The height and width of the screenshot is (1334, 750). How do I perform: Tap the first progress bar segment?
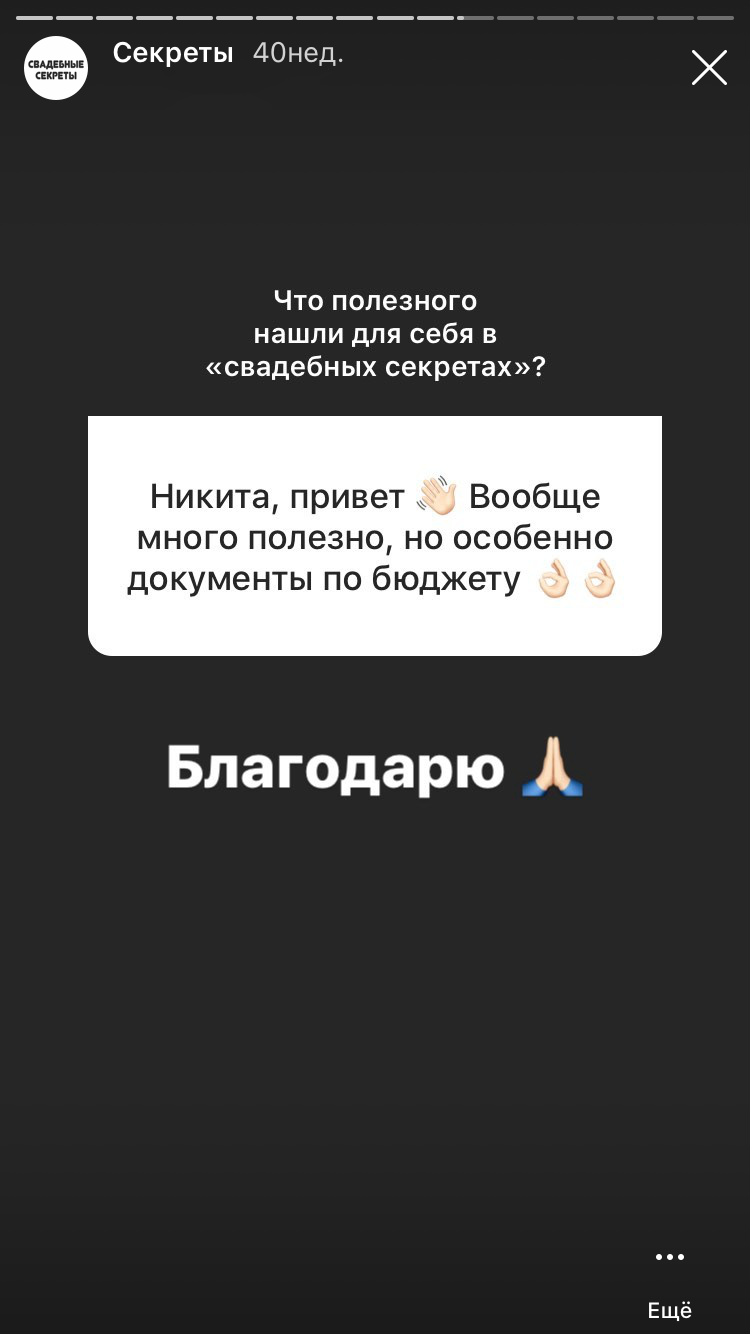click(35, 16)
